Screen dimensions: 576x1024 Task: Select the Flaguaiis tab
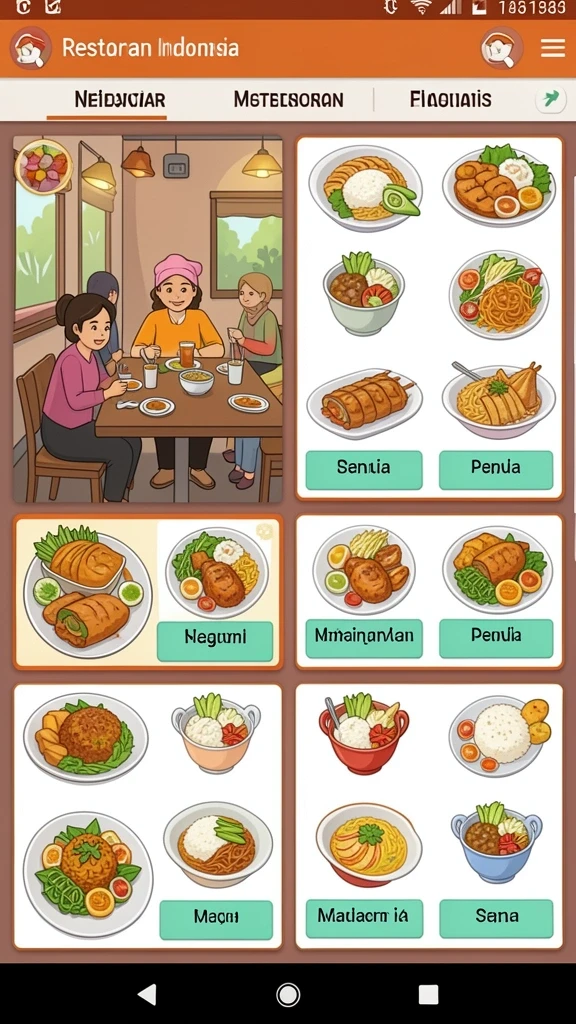click(451, 99)
